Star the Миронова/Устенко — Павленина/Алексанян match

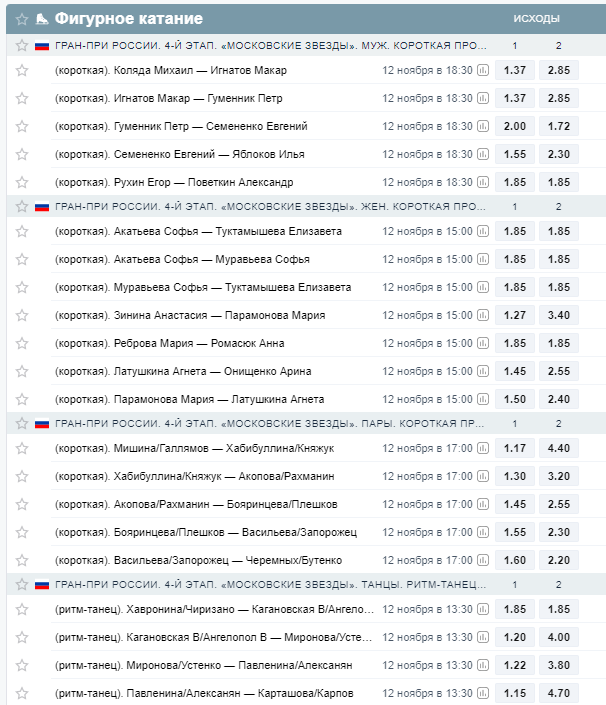[21, 665]
